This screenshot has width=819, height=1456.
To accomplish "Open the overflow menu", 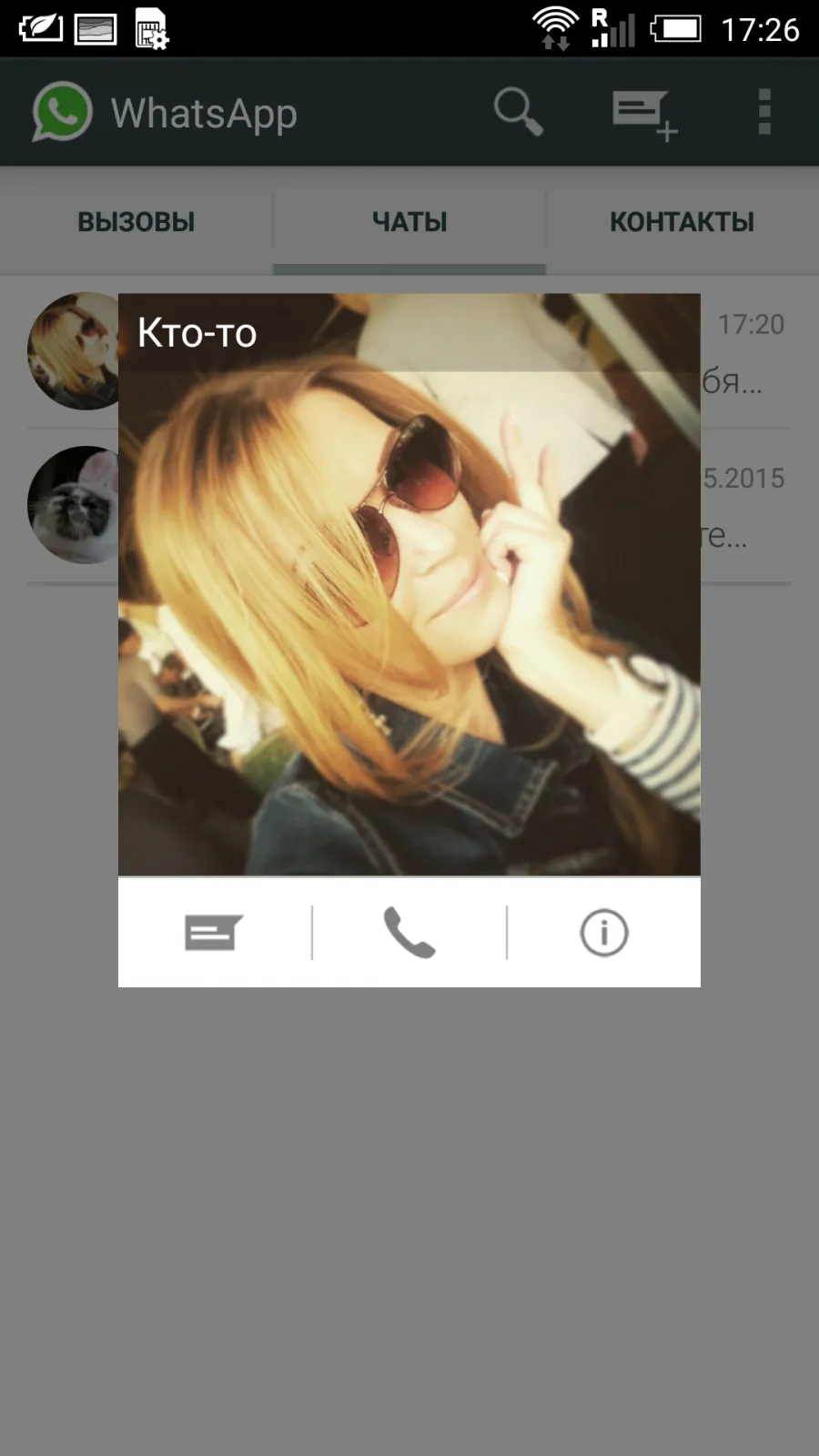I will tap(764, 112).
